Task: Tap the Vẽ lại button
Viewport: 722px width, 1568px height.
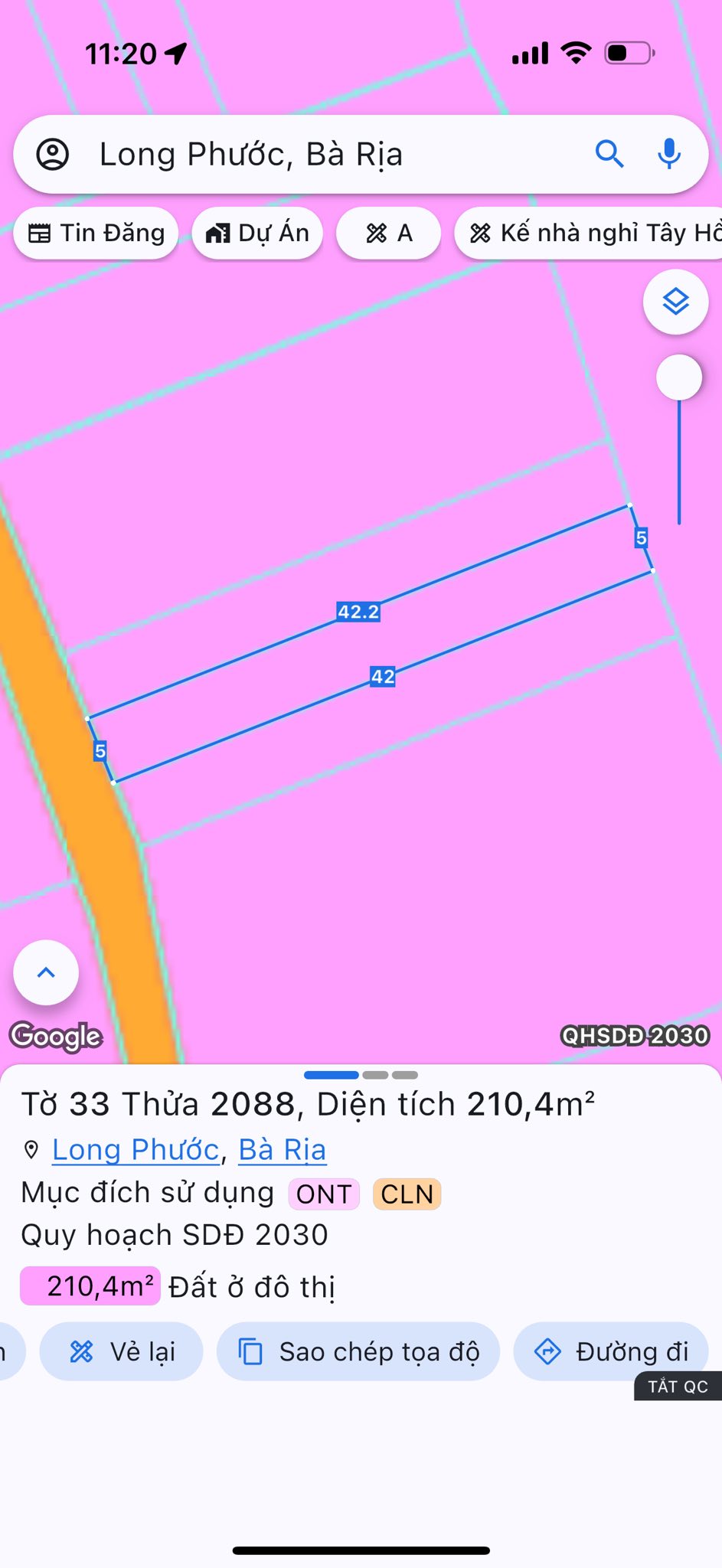Action: coord(122,1351)
